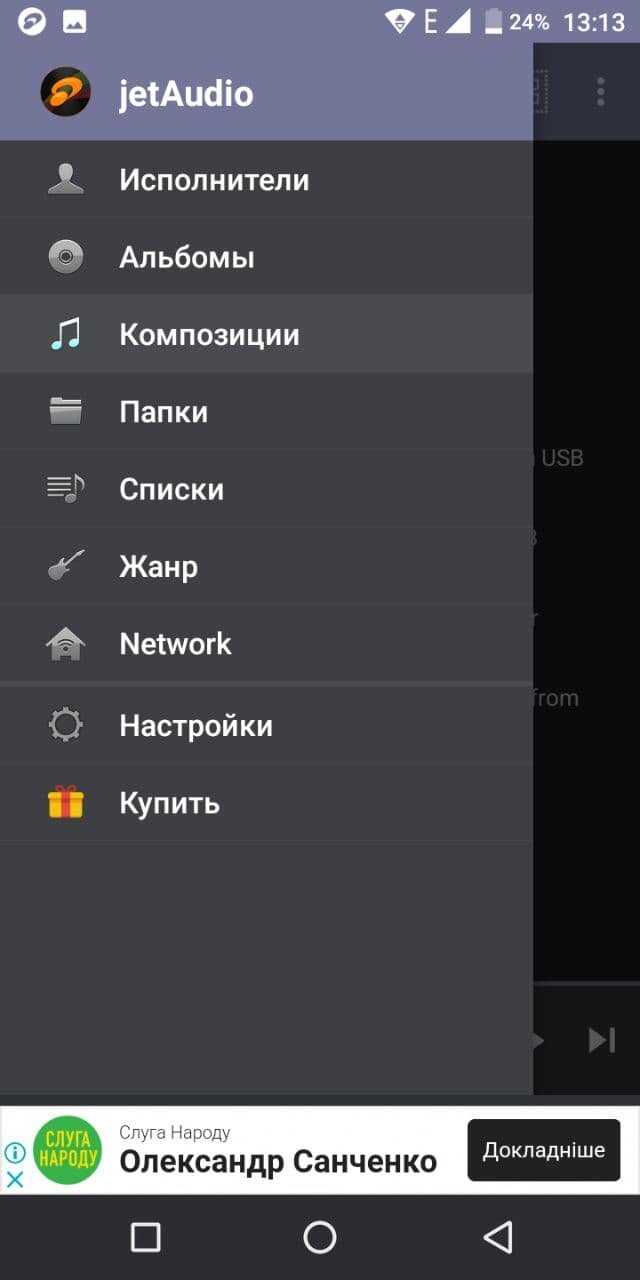Open recent apps from navigation bar

pyautogui.click(x=146, y=1237)
